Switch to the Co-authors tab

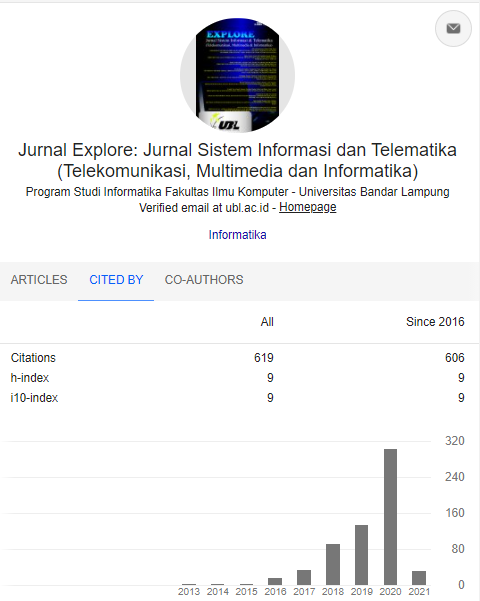(204, 280)
